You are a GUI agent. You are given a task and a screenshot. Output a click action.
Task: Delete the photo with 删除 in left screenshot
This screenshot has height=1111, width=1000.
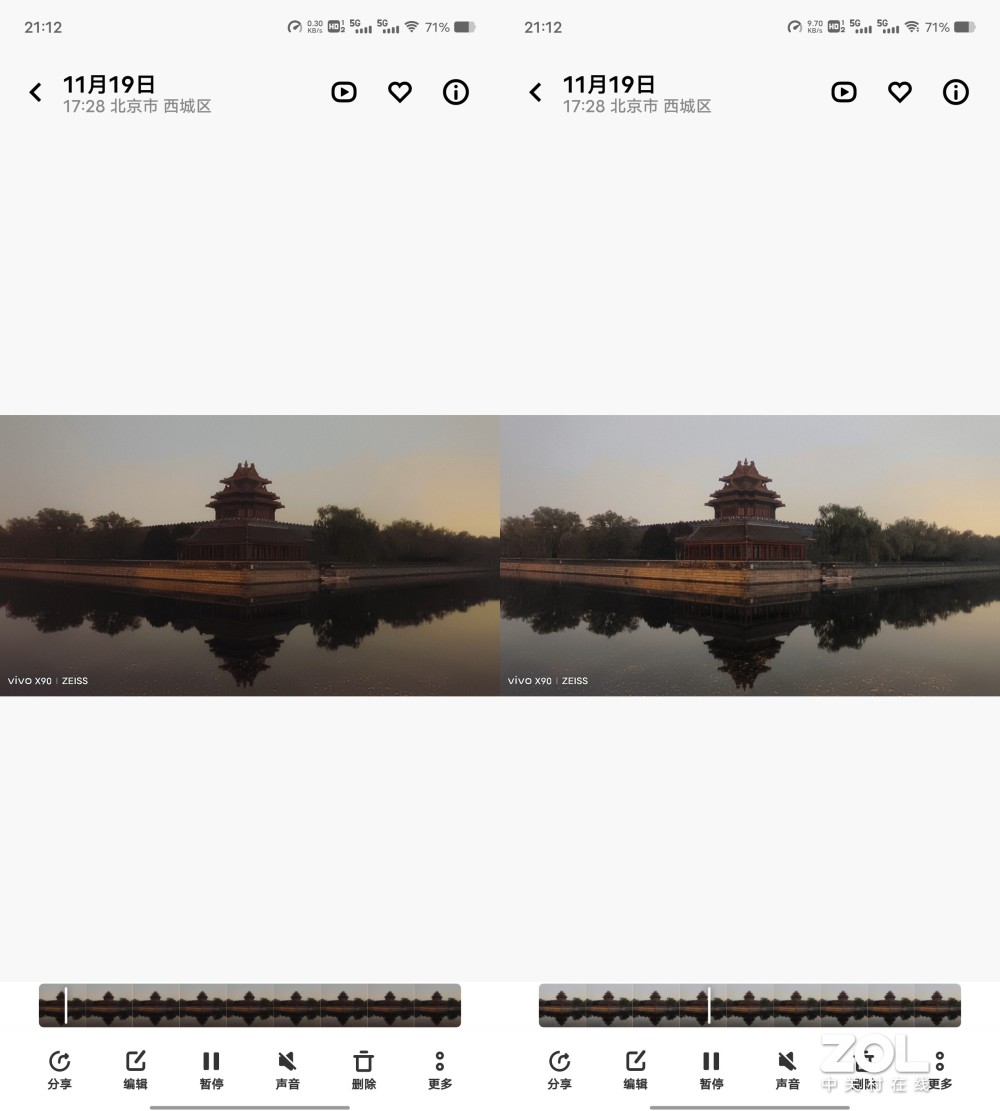tap(364, 1068)
